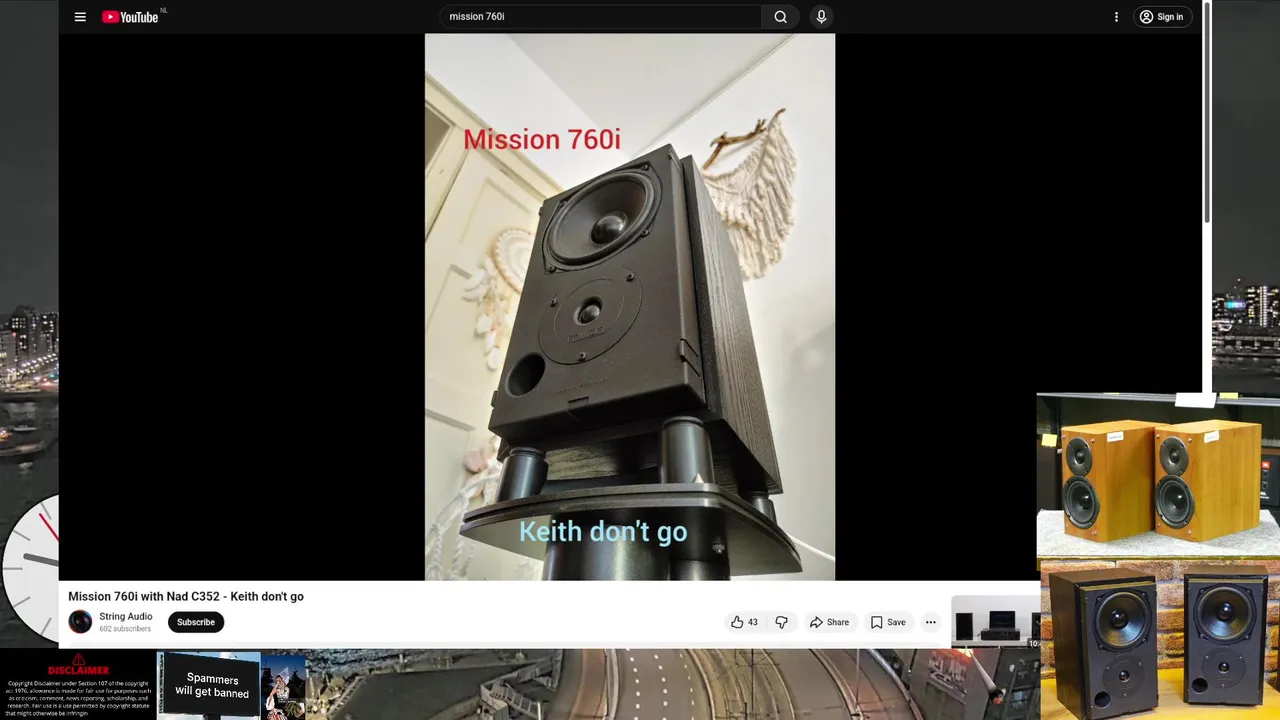This screenshot has width=1280, height=720.
Task: Share the video
Action: click(x=829, y=622)
